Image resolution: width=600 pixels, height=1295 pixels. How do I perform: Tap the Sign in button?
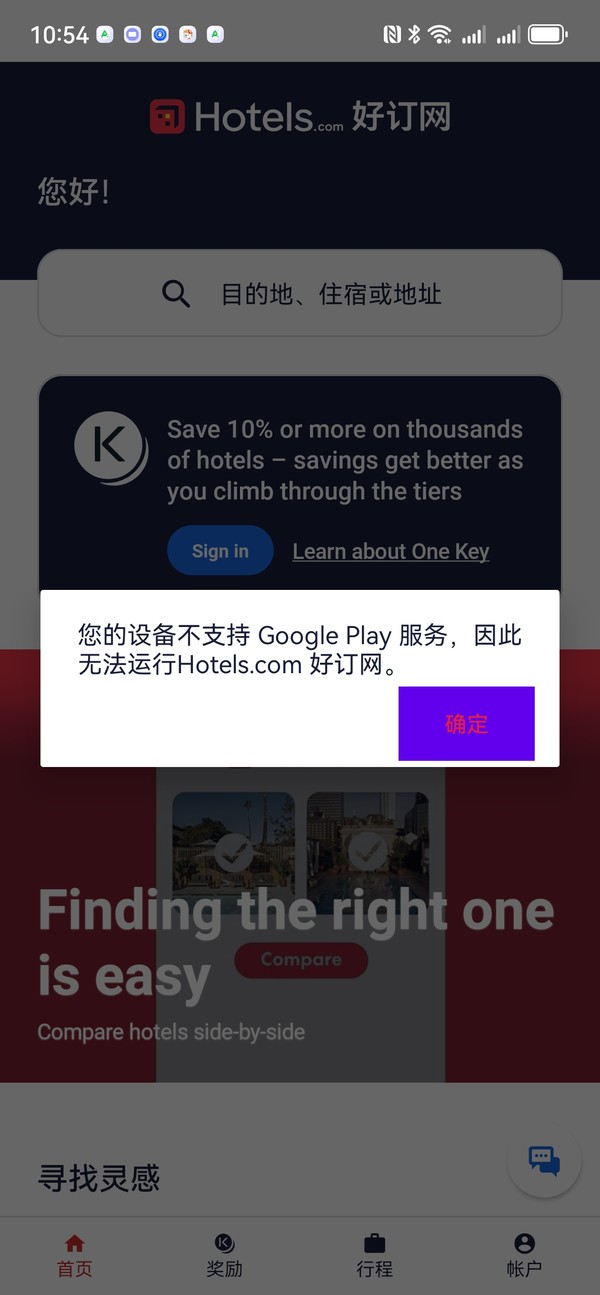[x=220, y=550]
